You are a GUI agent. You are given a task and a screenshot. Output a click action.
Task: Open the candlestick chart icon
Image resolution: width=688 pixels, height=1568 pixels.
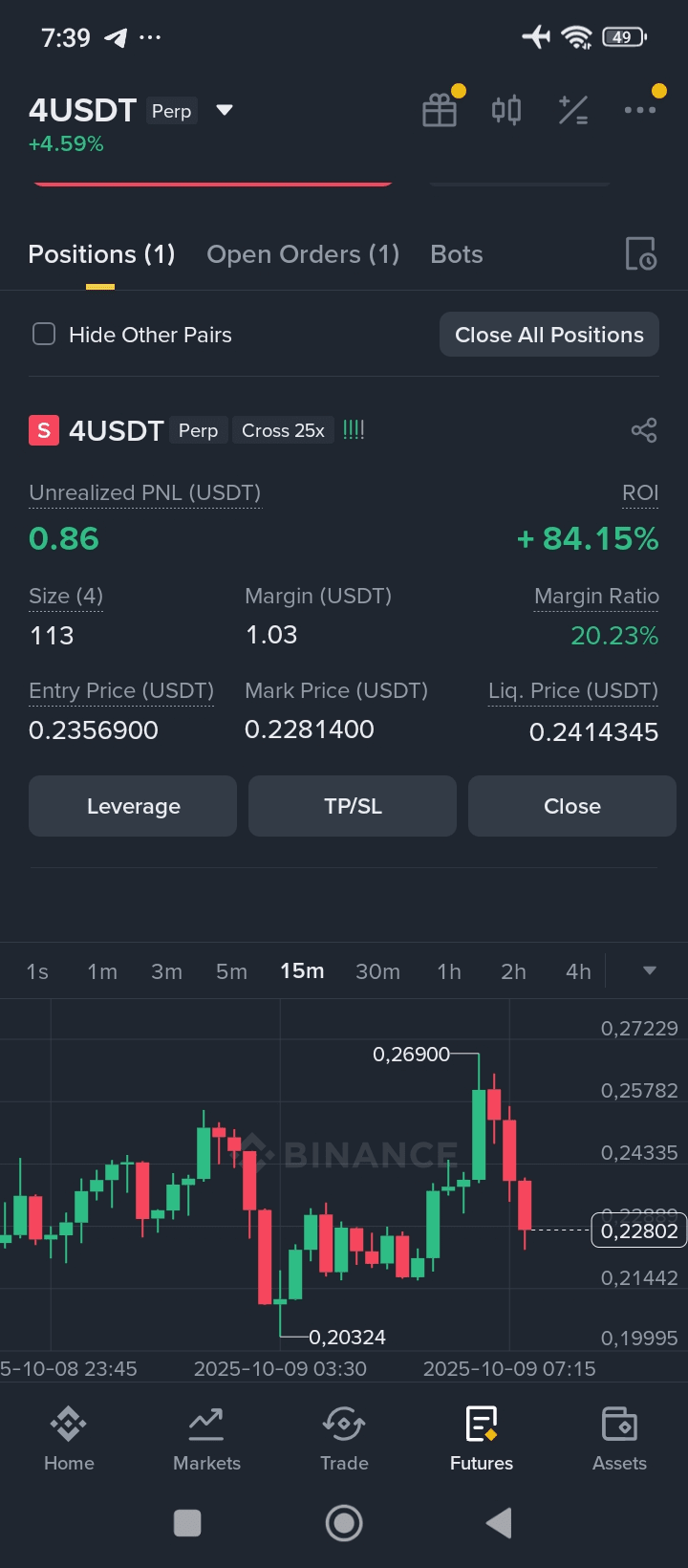506,110
